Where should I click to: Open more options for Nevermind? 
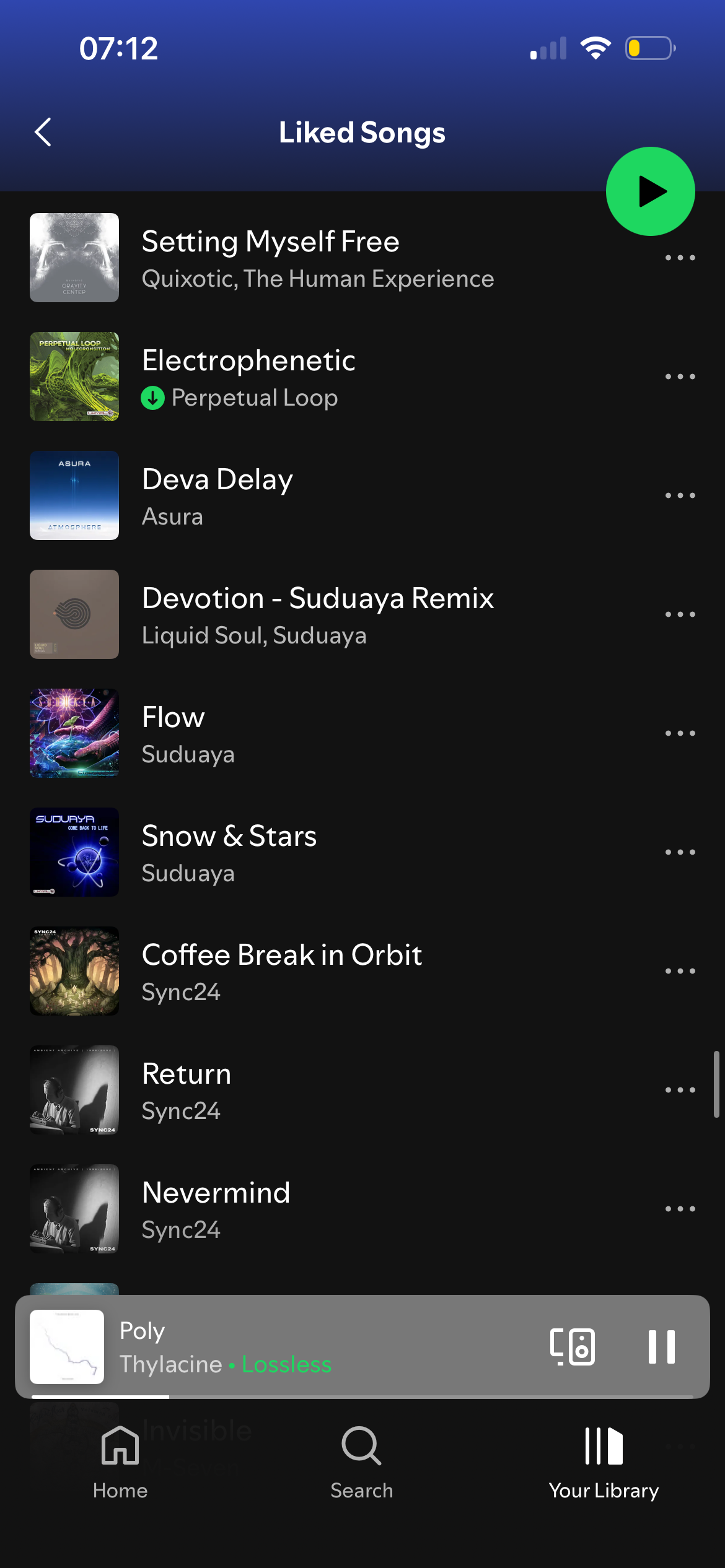point(680,1209)
